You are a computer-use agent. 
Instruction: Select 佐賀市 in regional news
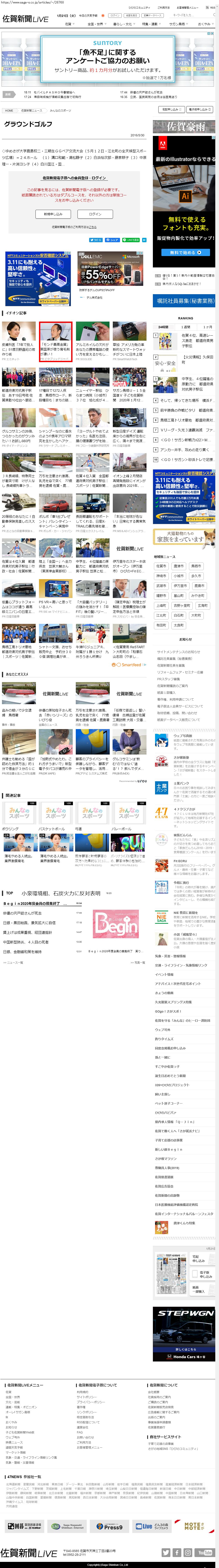[x=161, y=566]
